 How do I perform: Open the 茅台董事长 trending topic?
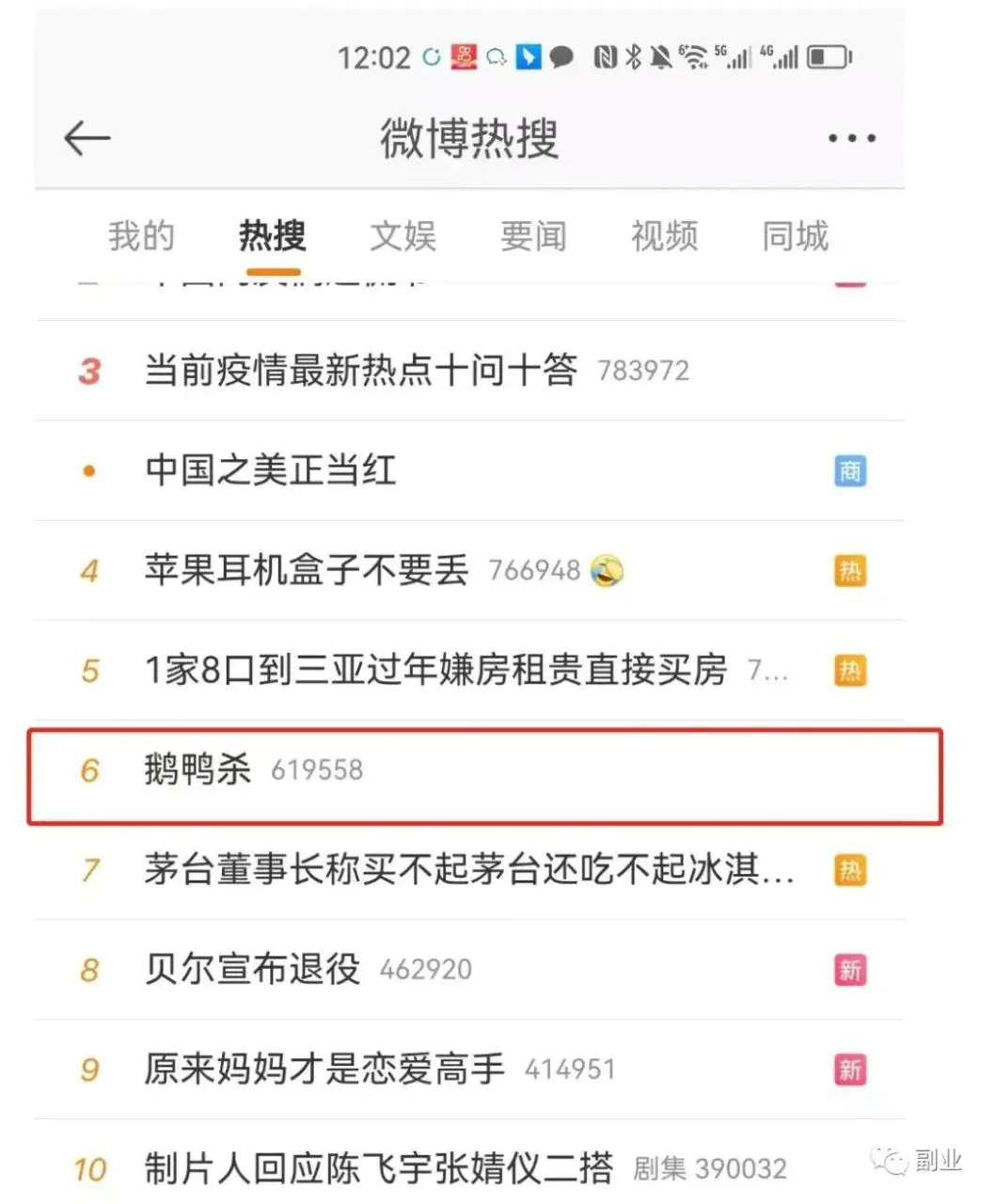[x=468, y=870]
